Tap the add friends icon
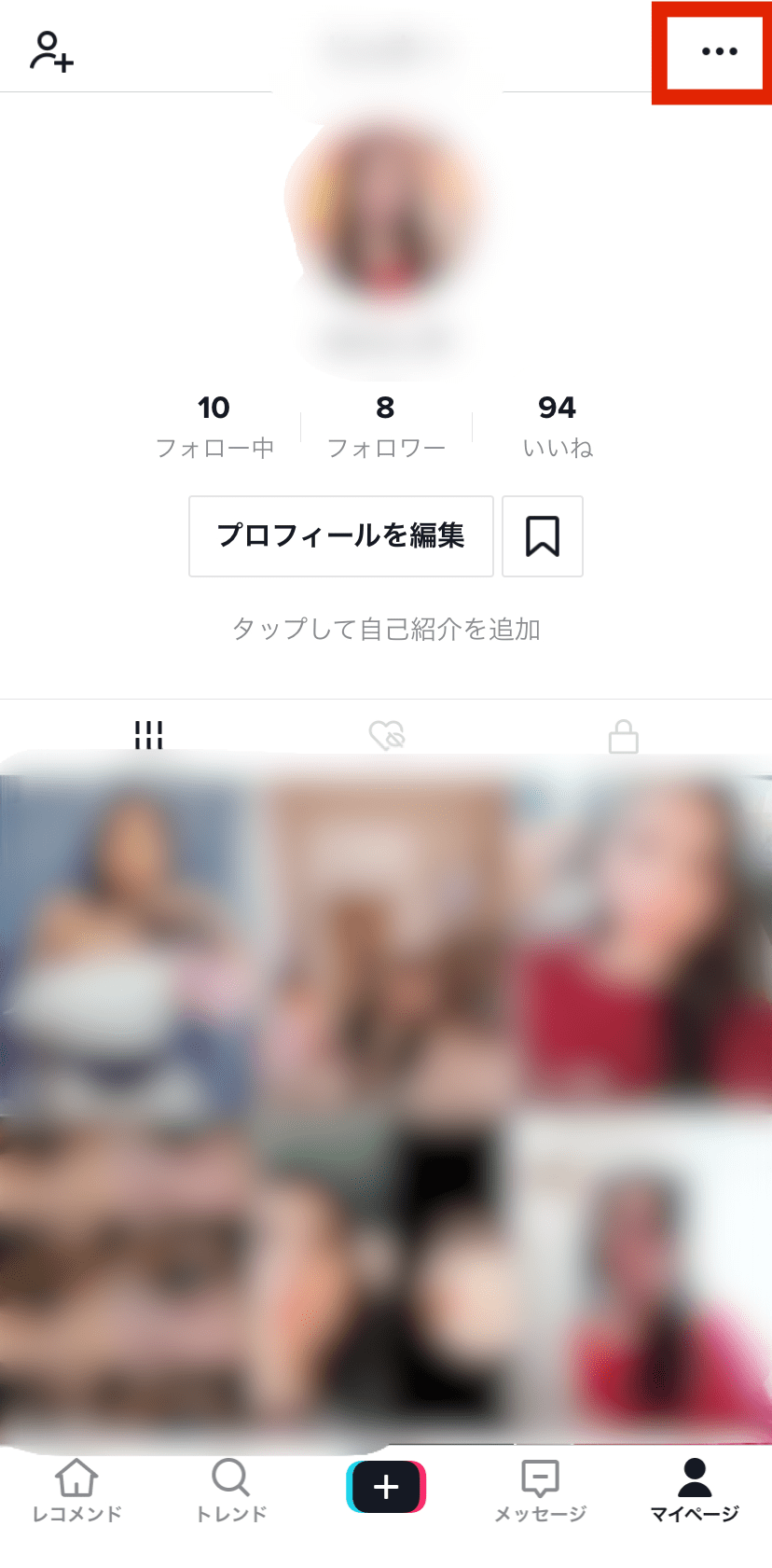Screen dimensions: 772x1568 pyautogui.click(x=51, y=51)
